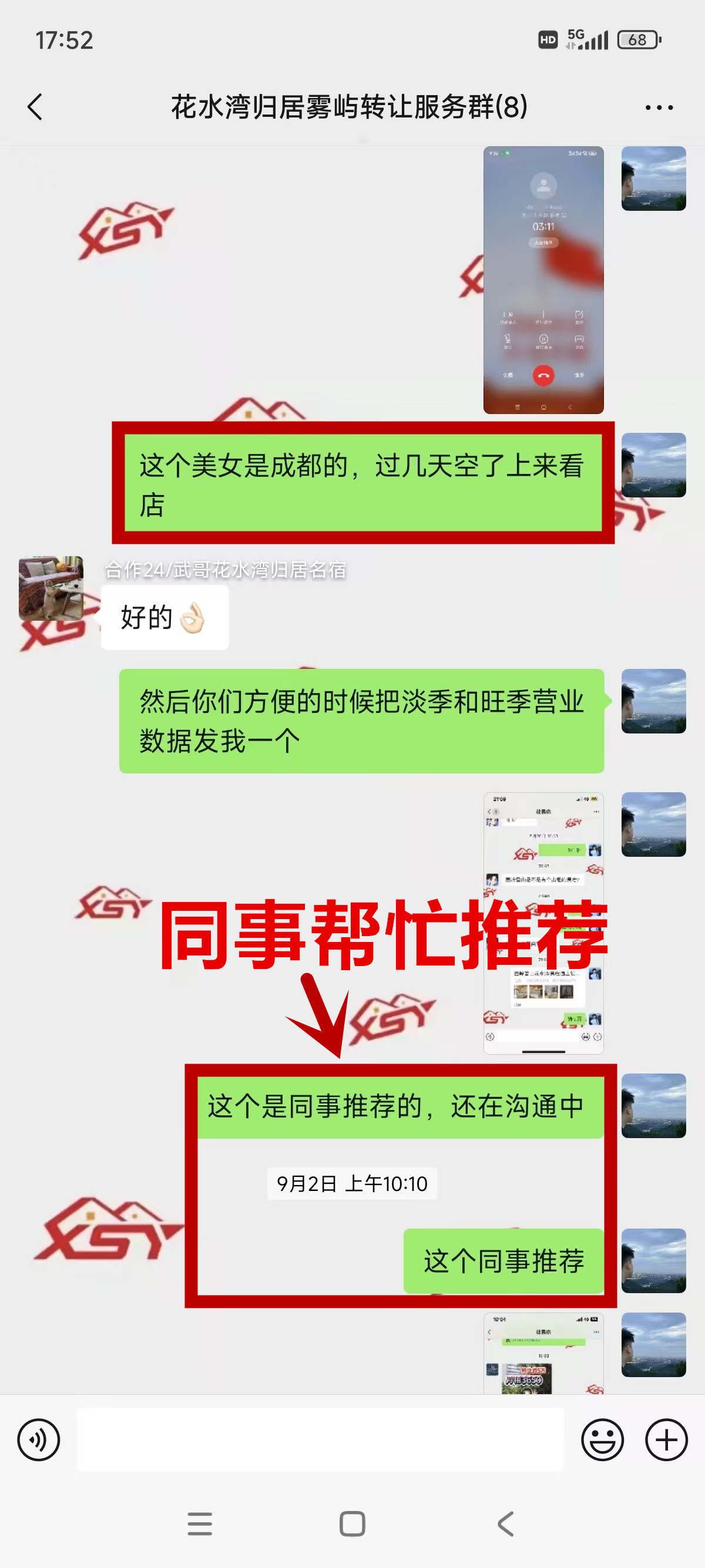Focus the message text field
705x1568 pixels.
point(320,1440)
